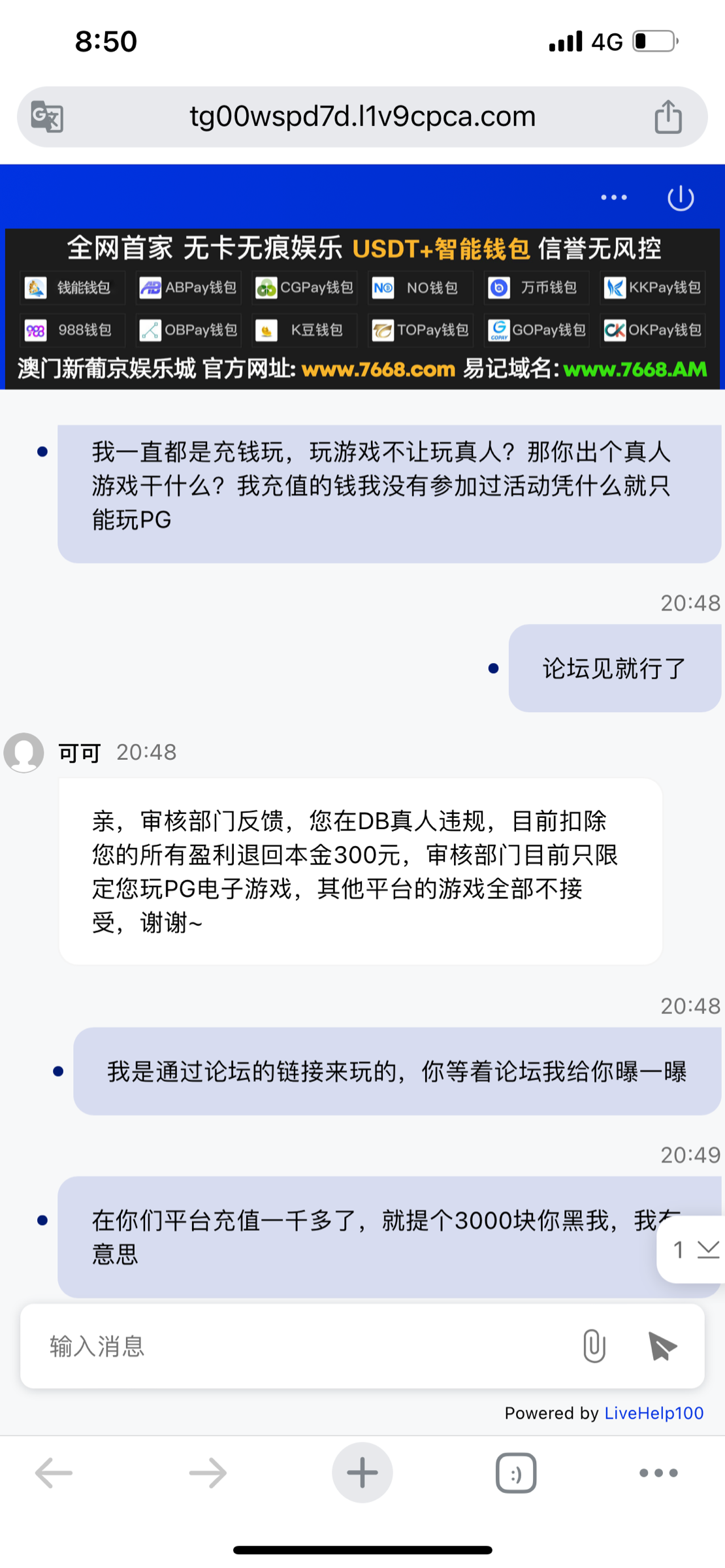This screenshot has width=725, height=1568.
Task: Tap 可可's profile avatar
Action: (24, 753)
